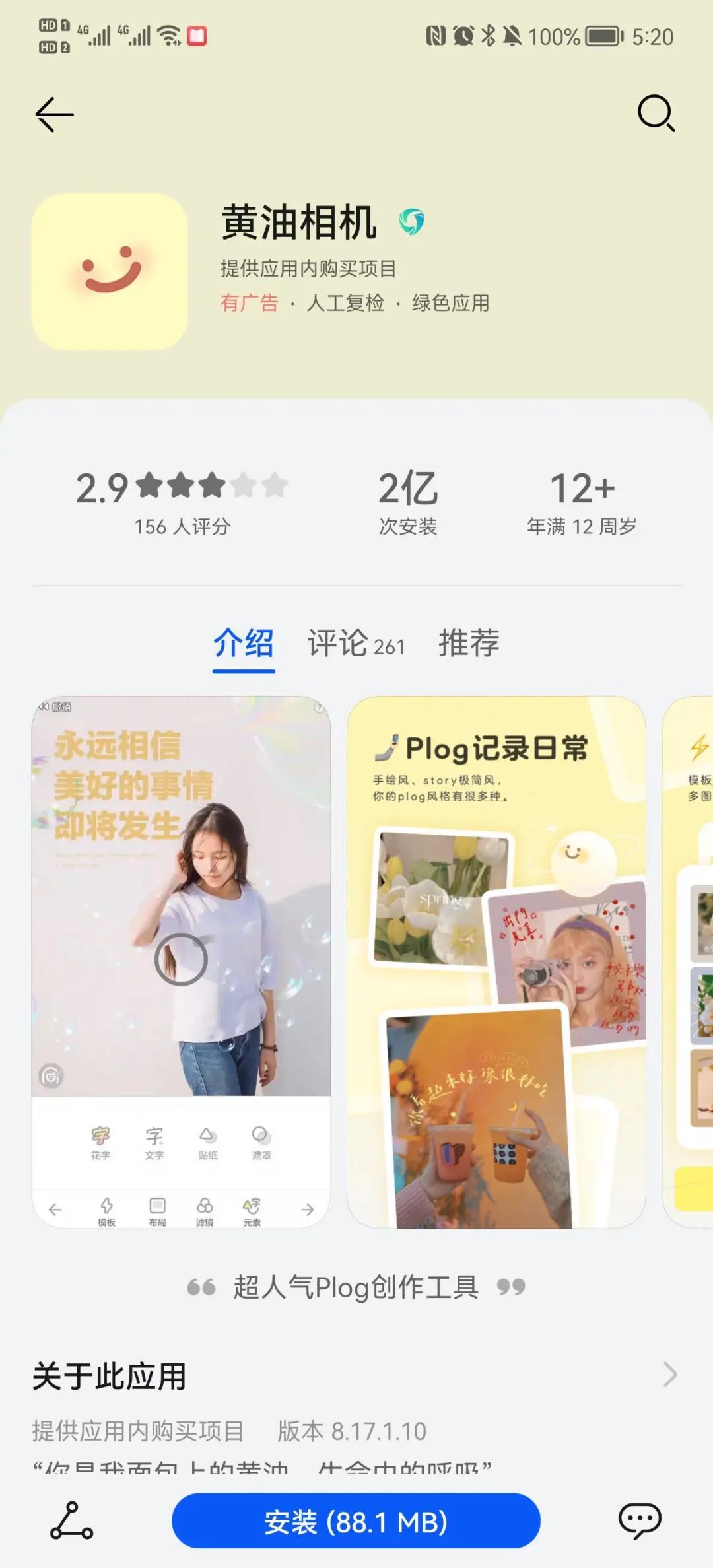Switch to the 评论 reviews tab

click(356, 643)
